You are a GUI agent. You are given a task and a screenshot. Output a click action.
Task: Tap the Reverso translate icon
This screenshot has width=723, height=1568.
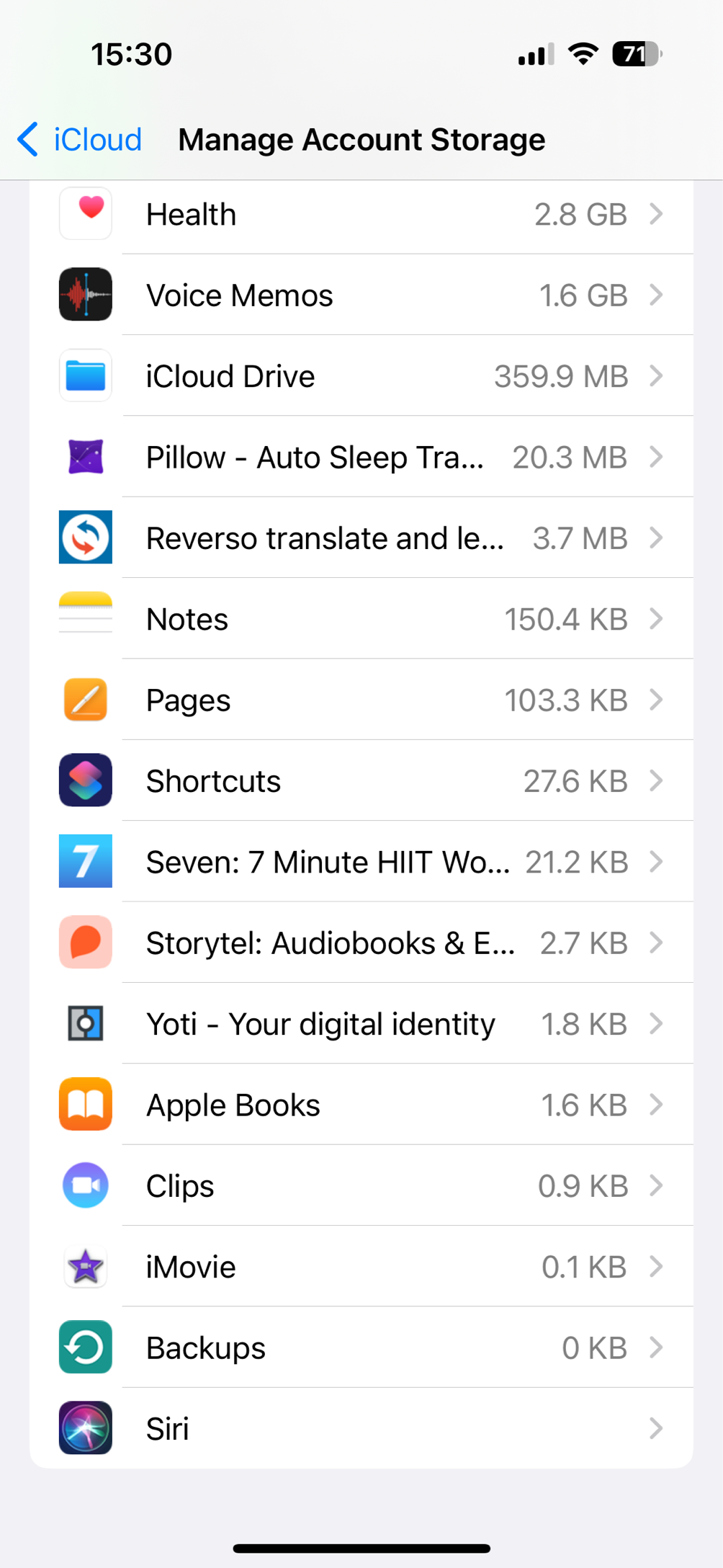(x=85, y=538)
